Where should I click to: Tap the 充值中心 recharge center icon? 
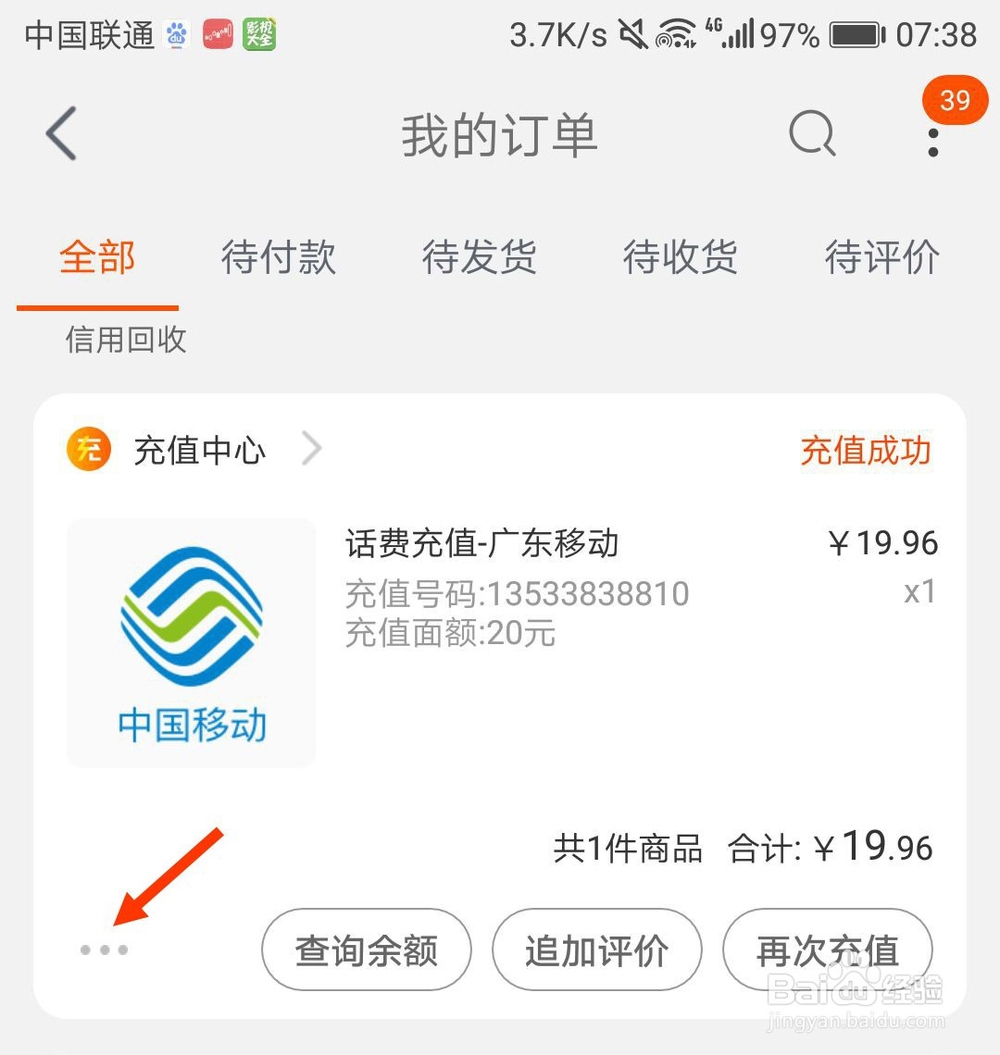click(87, 449)
